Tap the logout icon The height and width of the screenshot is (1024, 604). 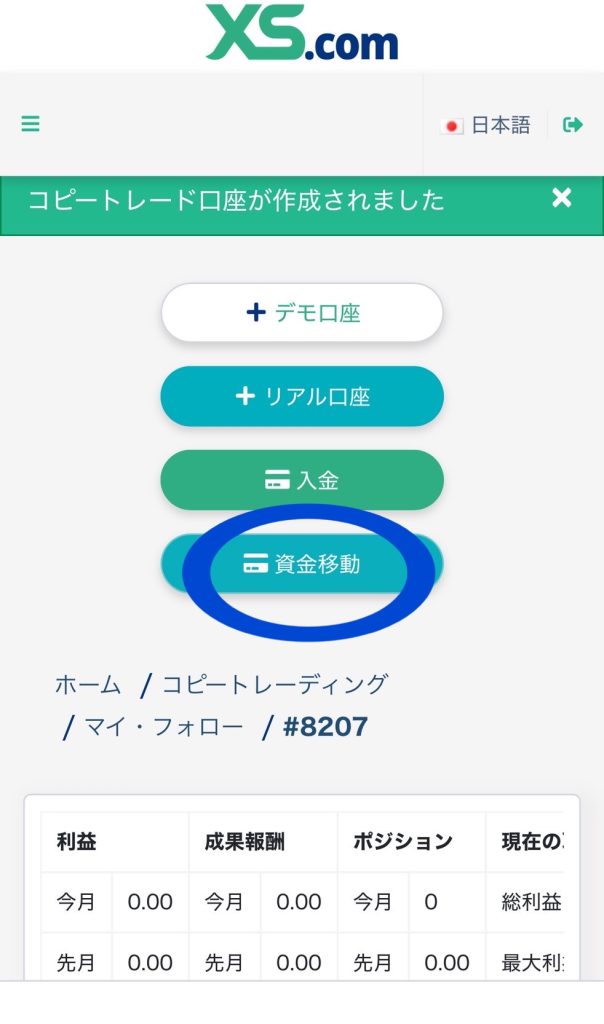coord(573,125)
